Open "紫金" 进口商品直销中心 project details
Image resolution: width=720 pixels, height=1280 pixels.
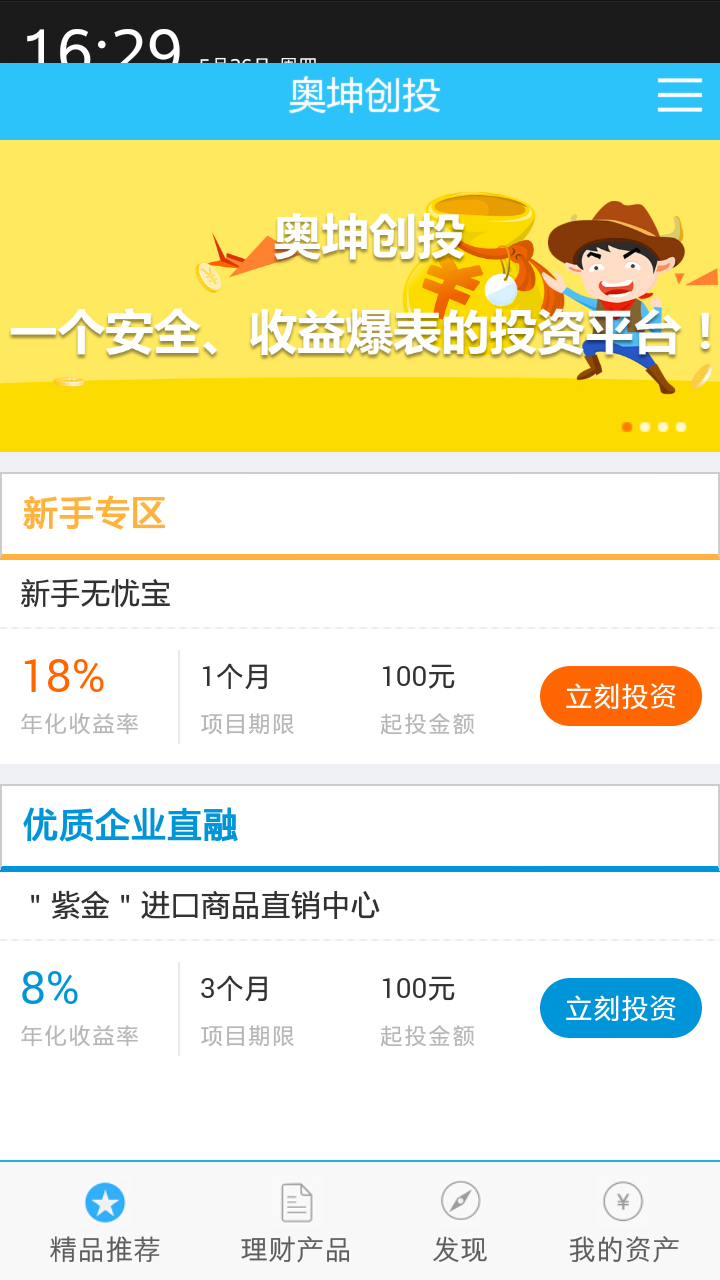point(205,907)
